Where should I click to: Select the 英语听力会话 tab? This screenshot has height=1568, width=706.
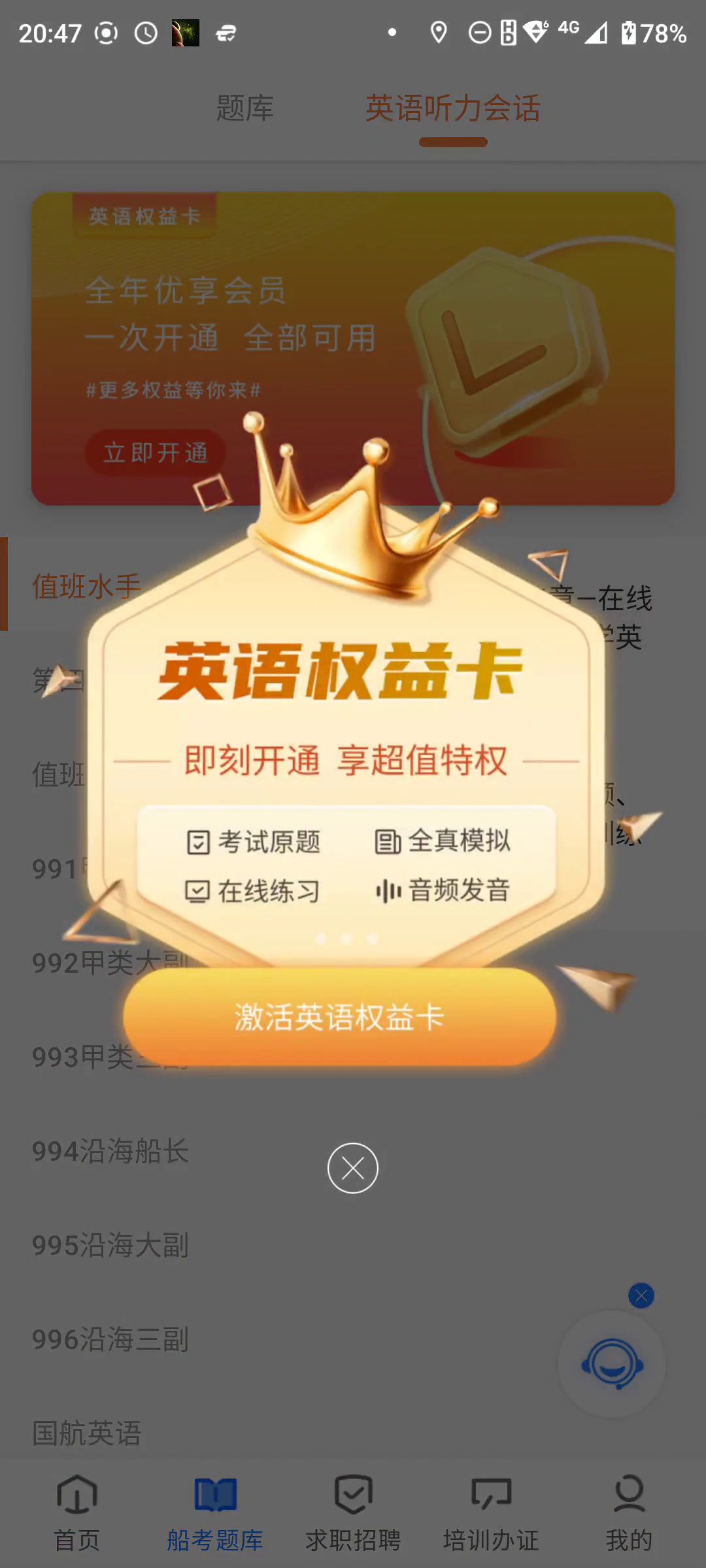click(452, 108)
